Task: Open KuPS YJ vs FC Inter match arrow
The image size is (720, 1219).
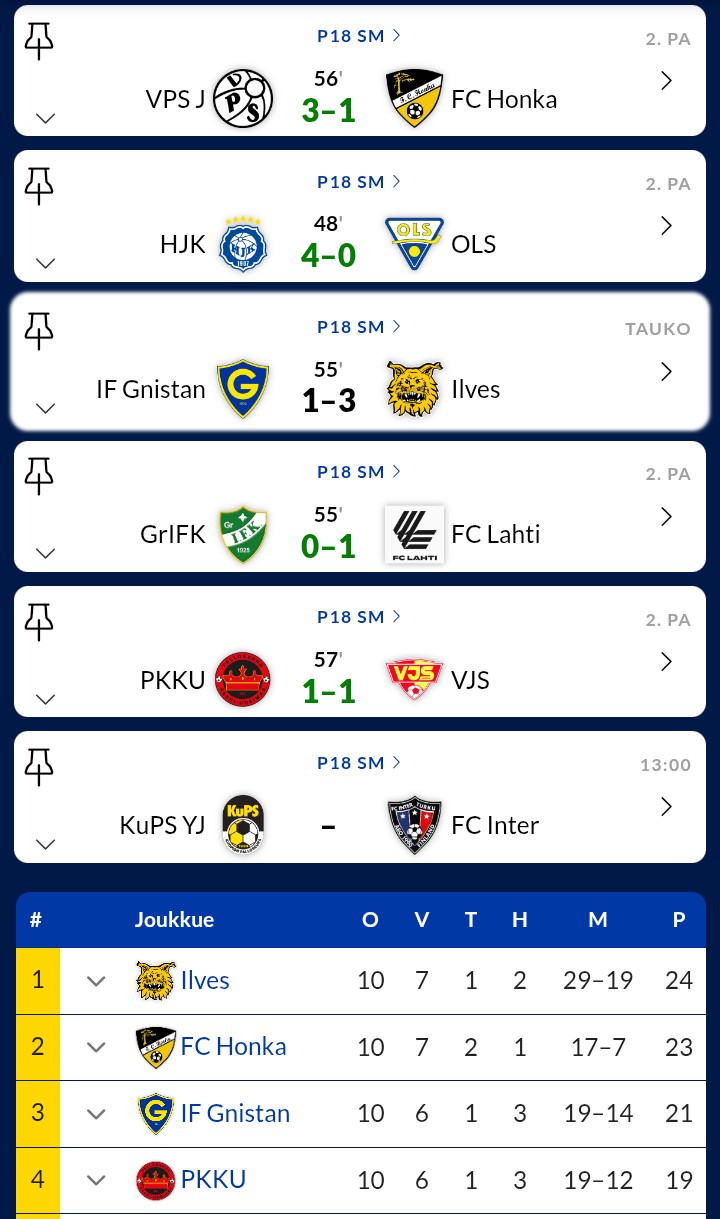Action: pyautogui.click(x=667, y=807)
